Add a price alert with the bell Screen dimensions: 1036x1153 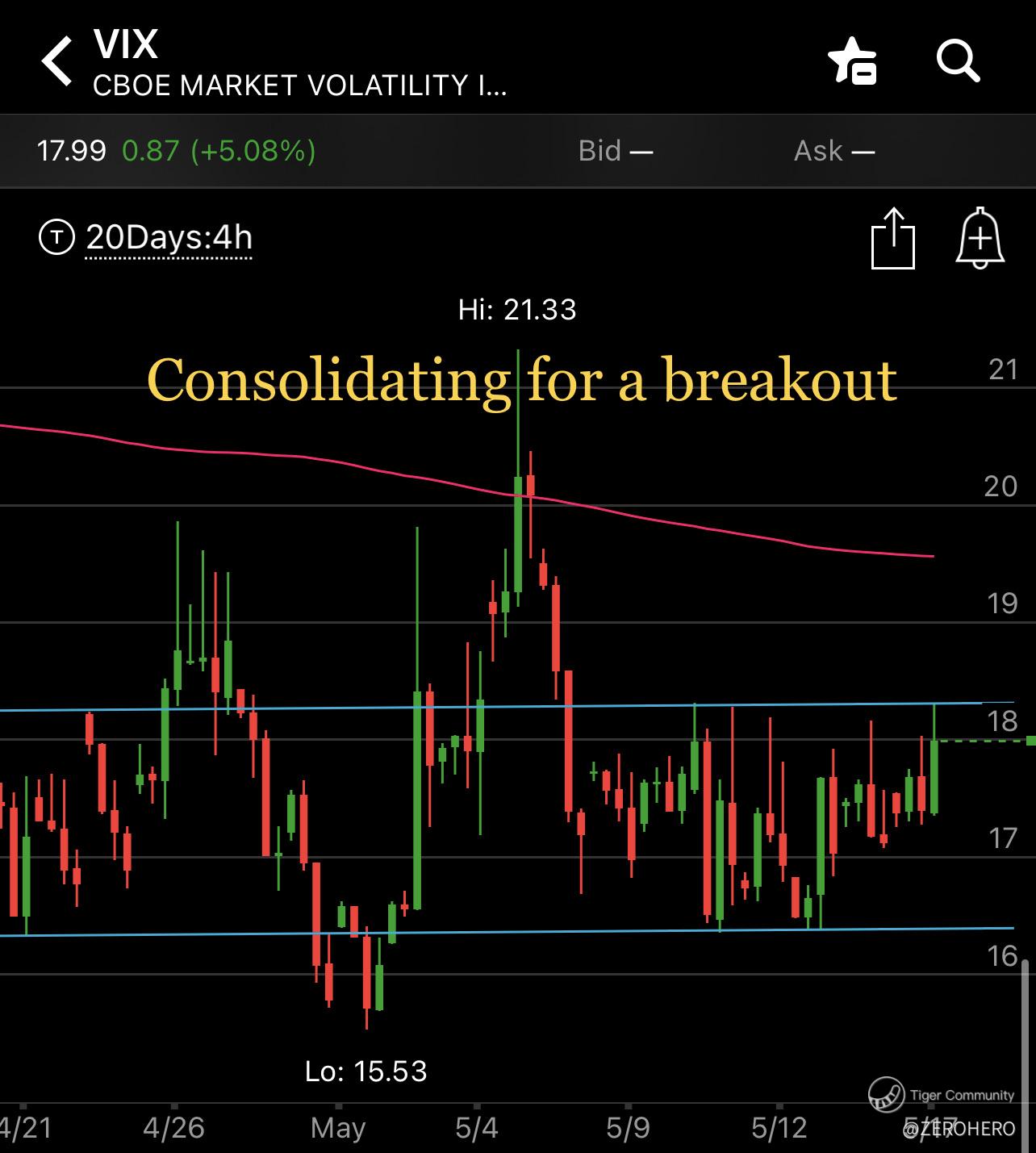[x=980, y=239]
